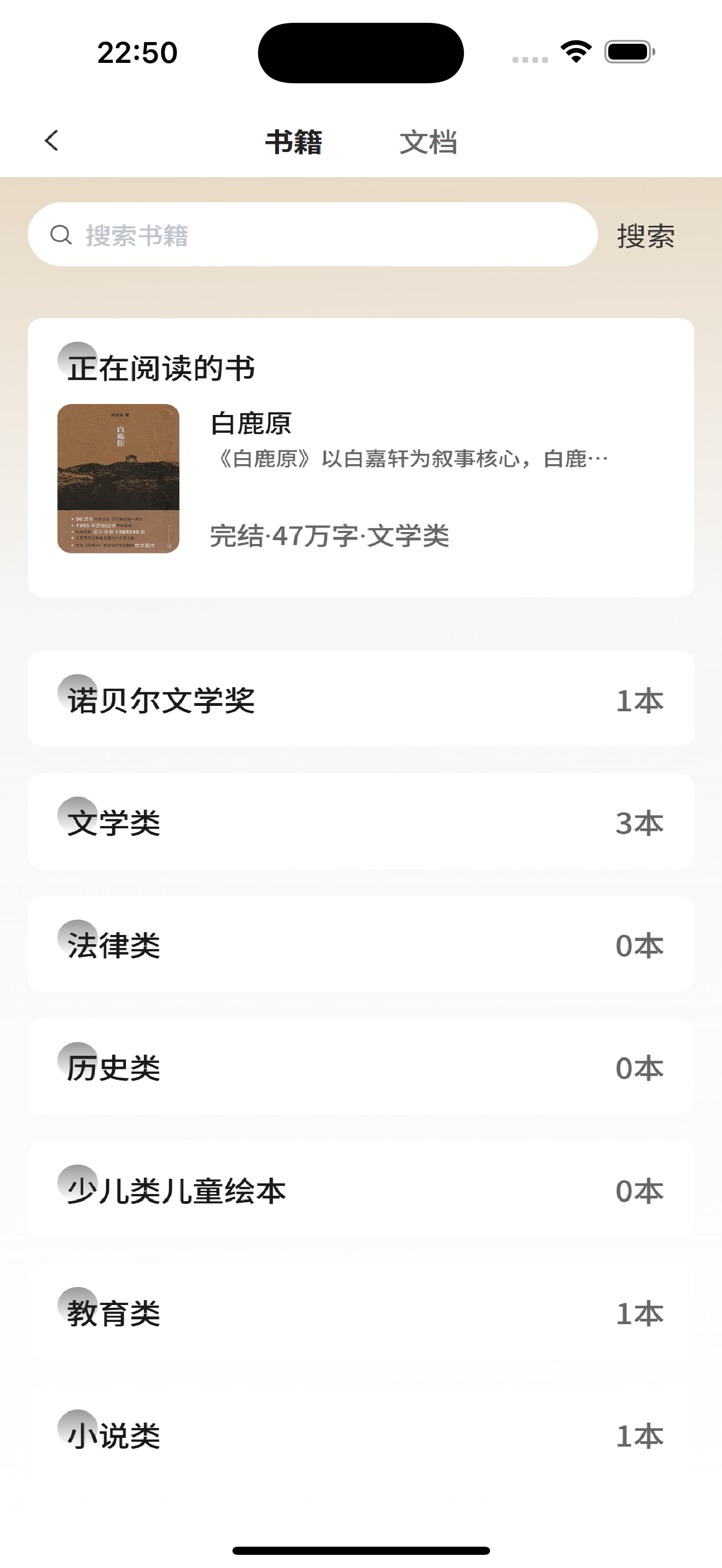The image size is (722, 1568).
Task: Tap the 白鹿原 book cover thumbnail
Action: click(x=120, y=478)
